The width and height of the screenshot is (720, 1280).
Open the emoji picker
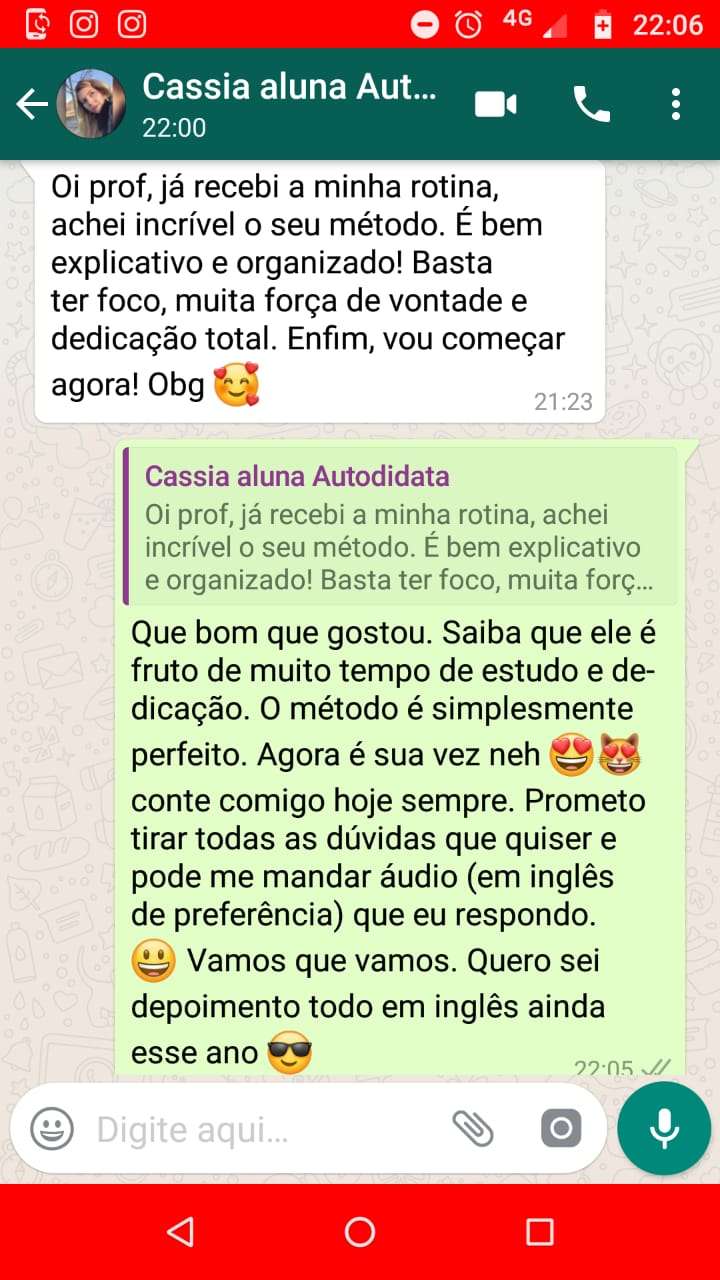click(52, 1130)
